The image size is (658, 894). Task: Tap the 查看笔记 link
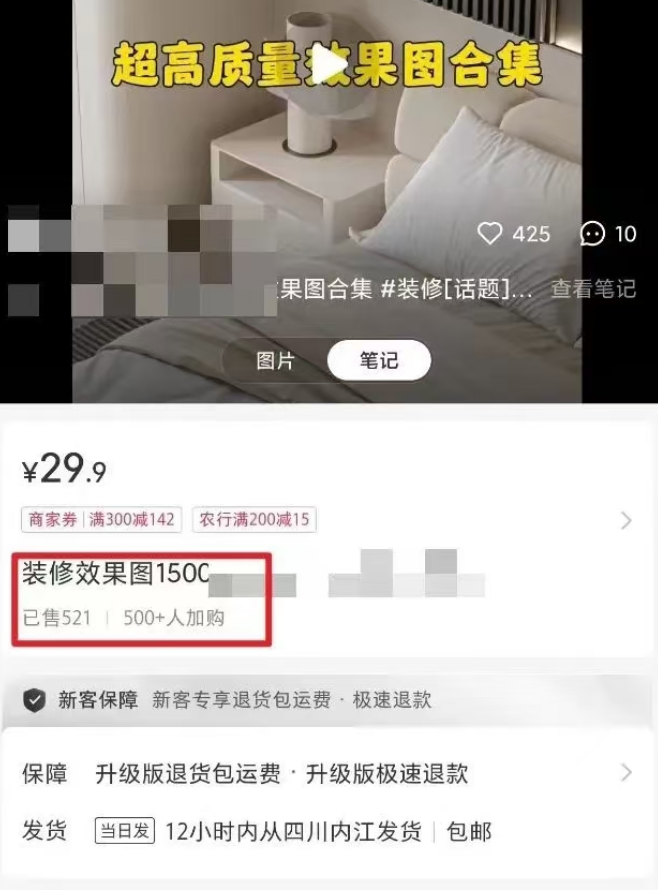point(593,290)
